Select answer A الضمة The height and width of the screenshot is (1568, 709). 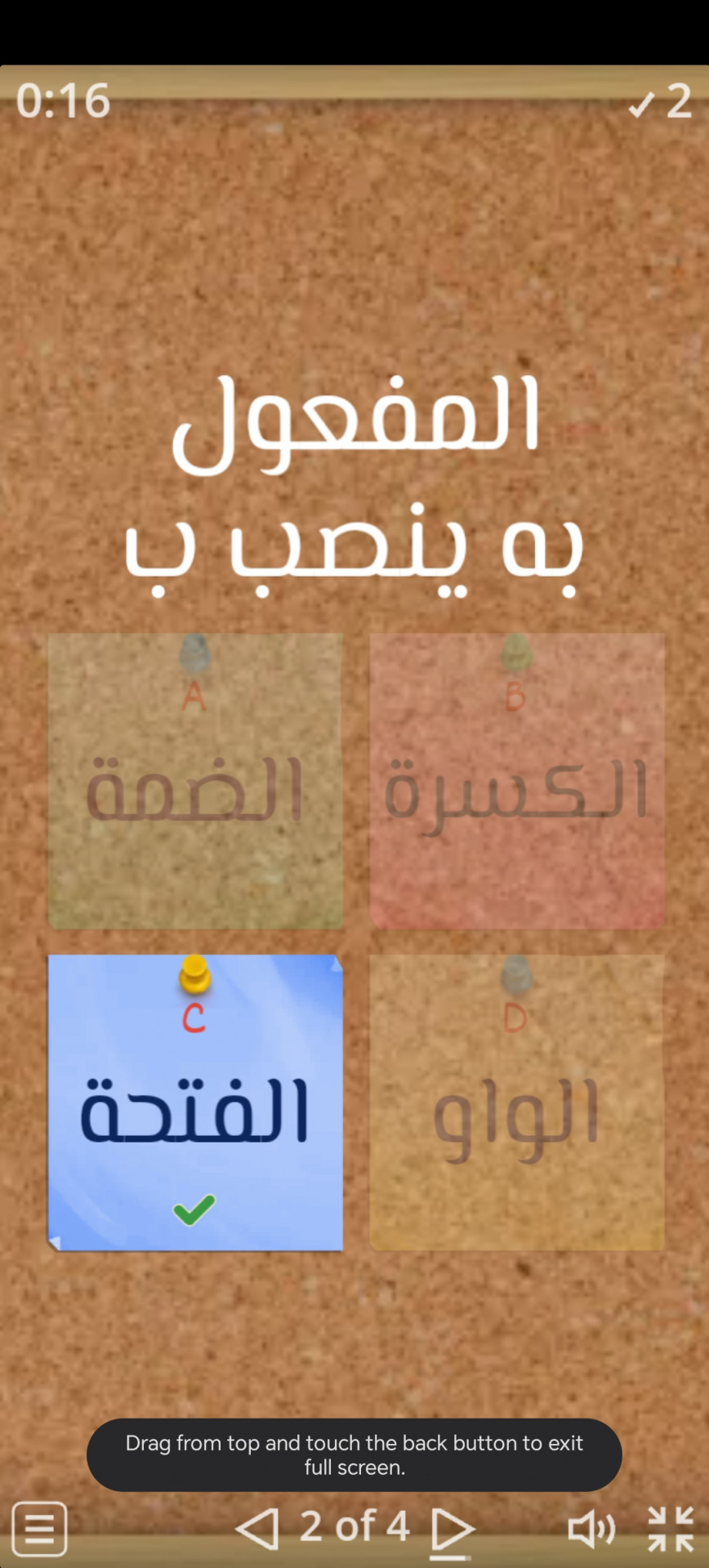(195, 782)
